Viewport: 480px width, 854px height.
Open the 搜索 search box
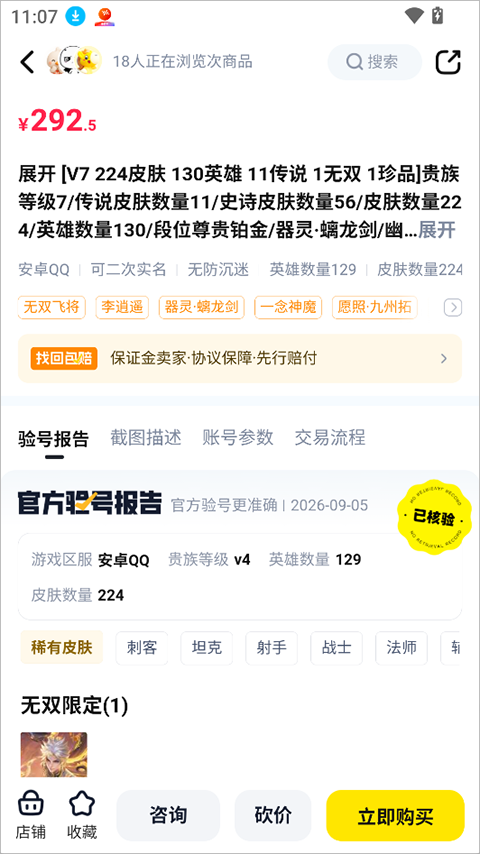[x=374, y=62]
